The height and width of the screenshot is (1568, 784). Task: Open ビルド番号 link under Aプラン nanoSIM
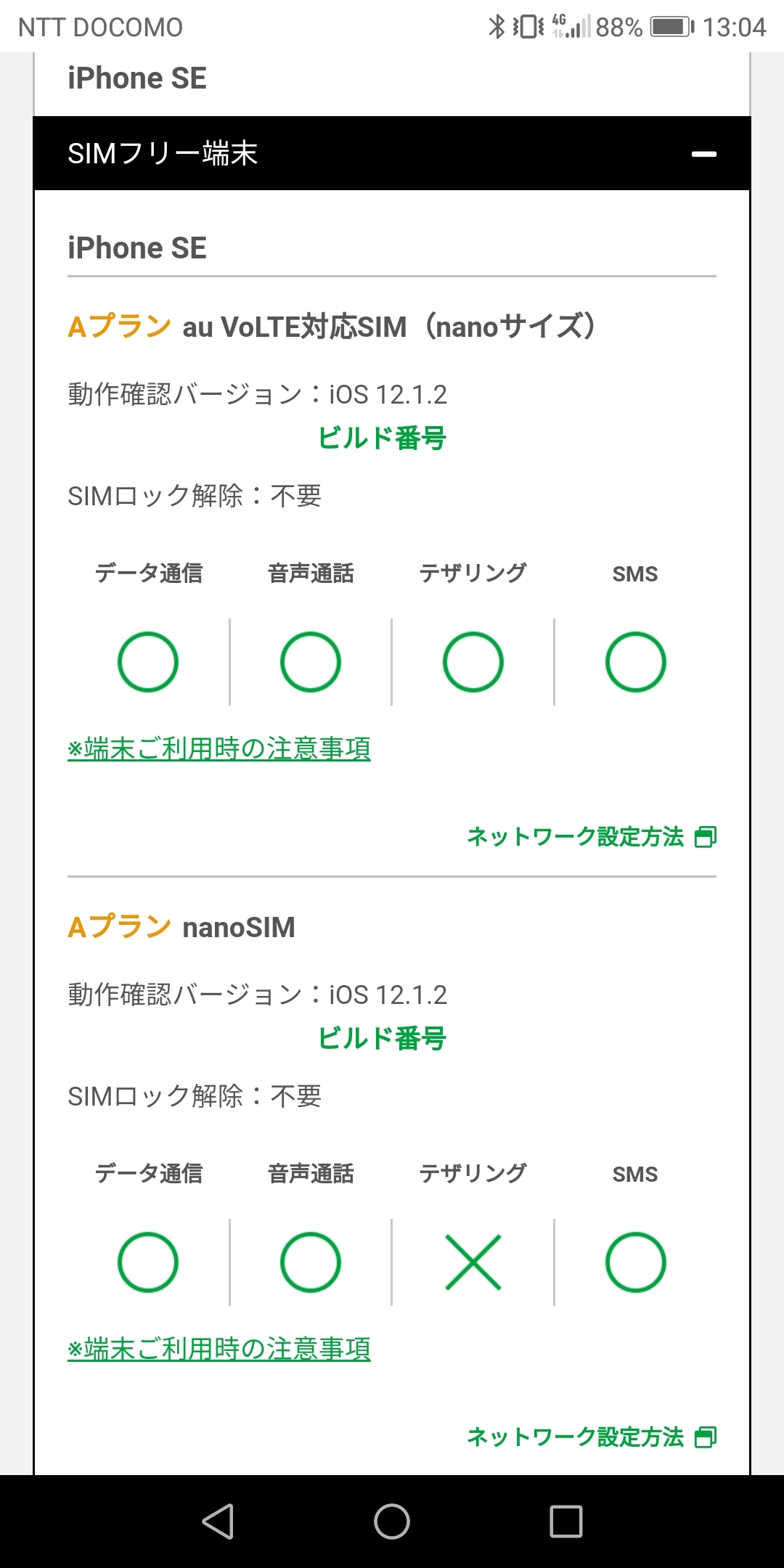click(382, 1039)
